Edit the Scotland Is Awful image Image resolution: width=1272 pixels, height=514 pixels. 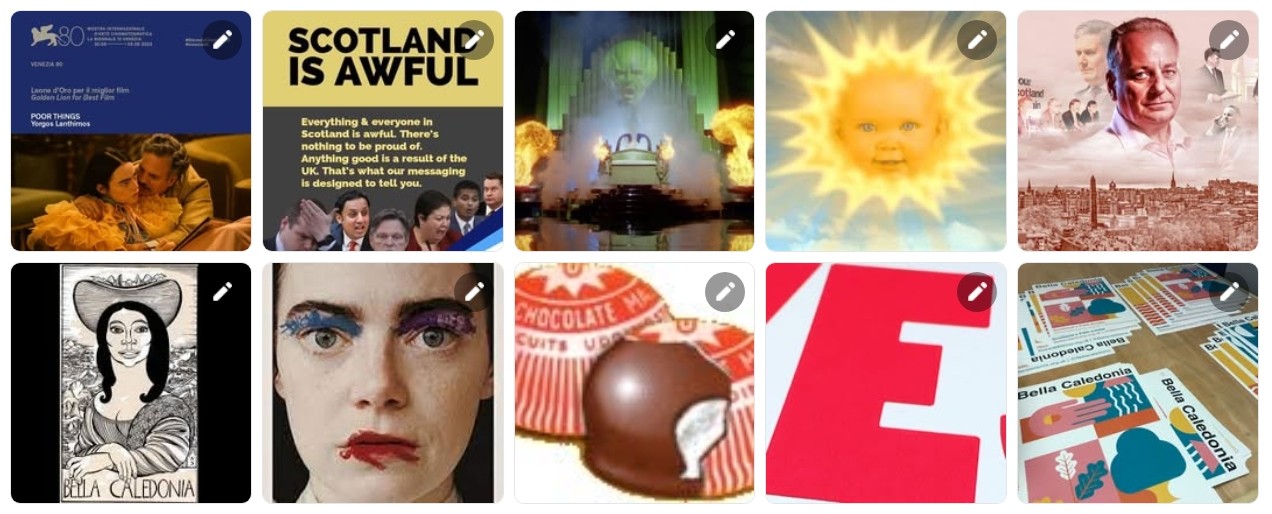click(x=474, y=40)
